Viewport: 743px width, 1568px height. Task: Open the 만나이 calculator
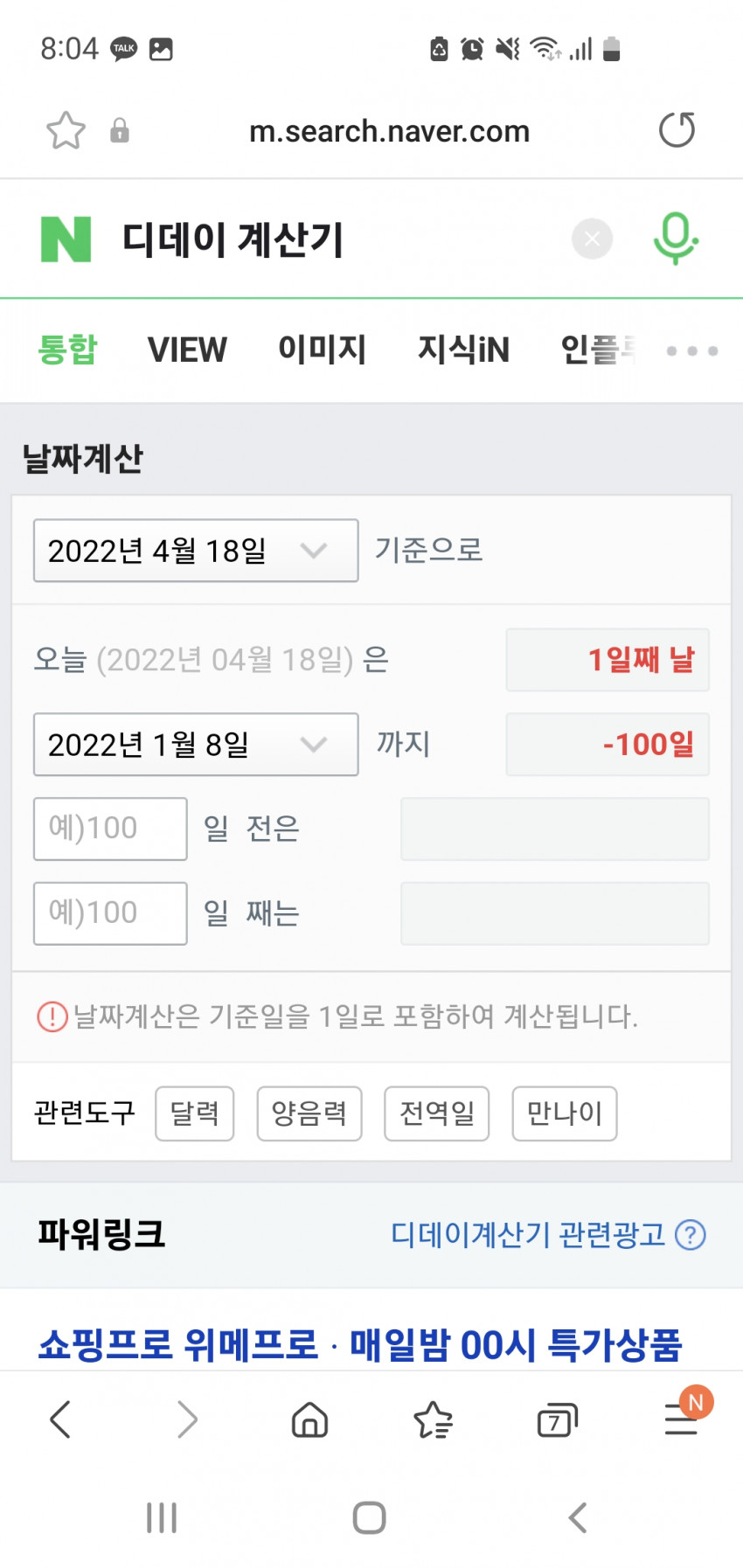pyautogui.click(x=565, y=1114)
